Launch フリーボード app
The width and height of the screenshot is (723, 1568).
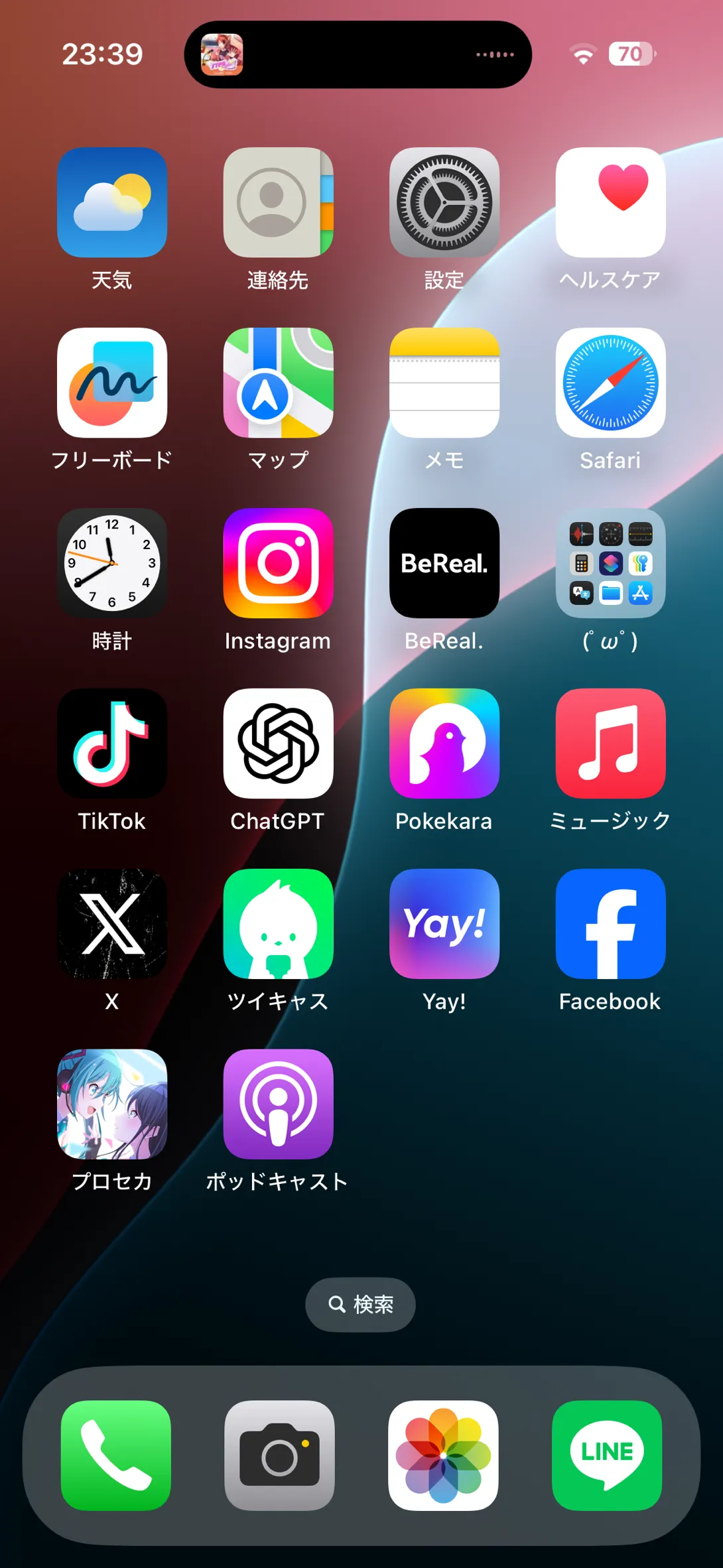coord(112,383)
